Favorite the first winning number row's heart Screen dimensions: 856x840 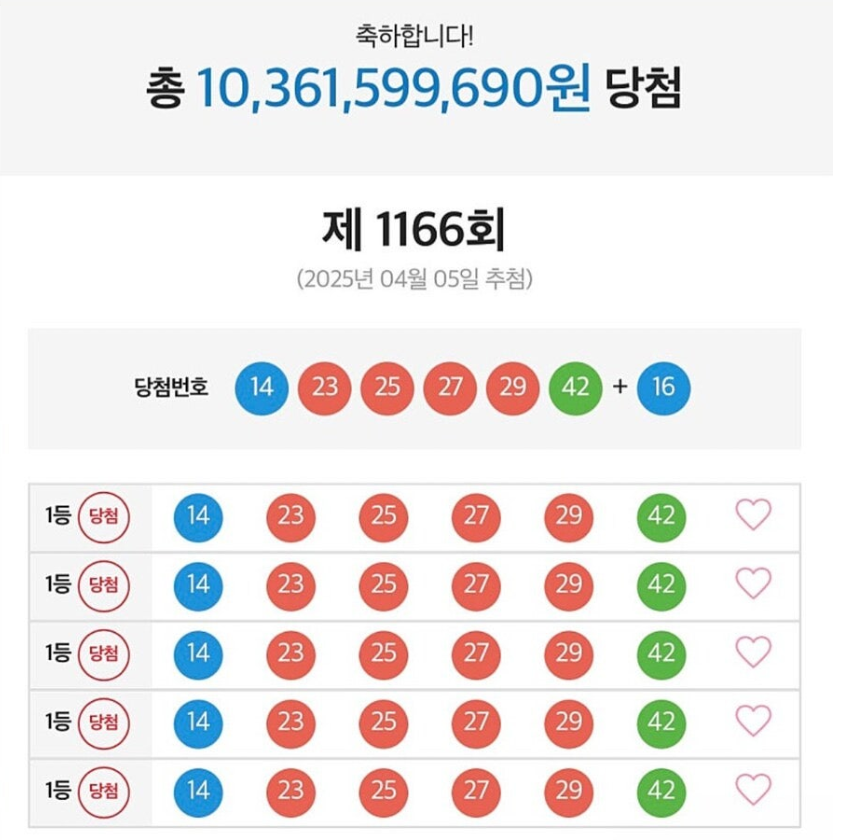click(x=753, y=515)
